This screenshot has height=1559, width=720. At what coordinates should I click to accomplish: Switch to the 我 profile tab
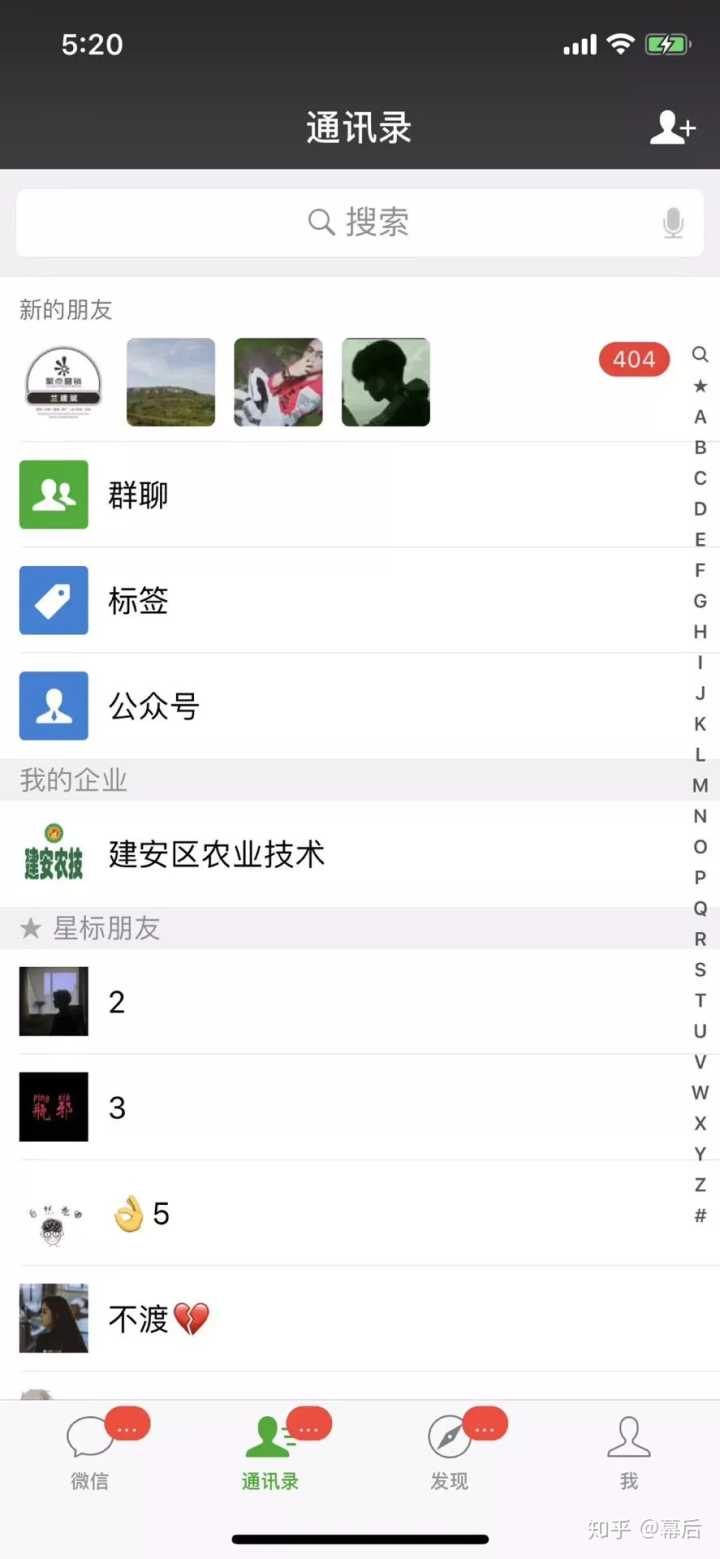coord(629,1452)
